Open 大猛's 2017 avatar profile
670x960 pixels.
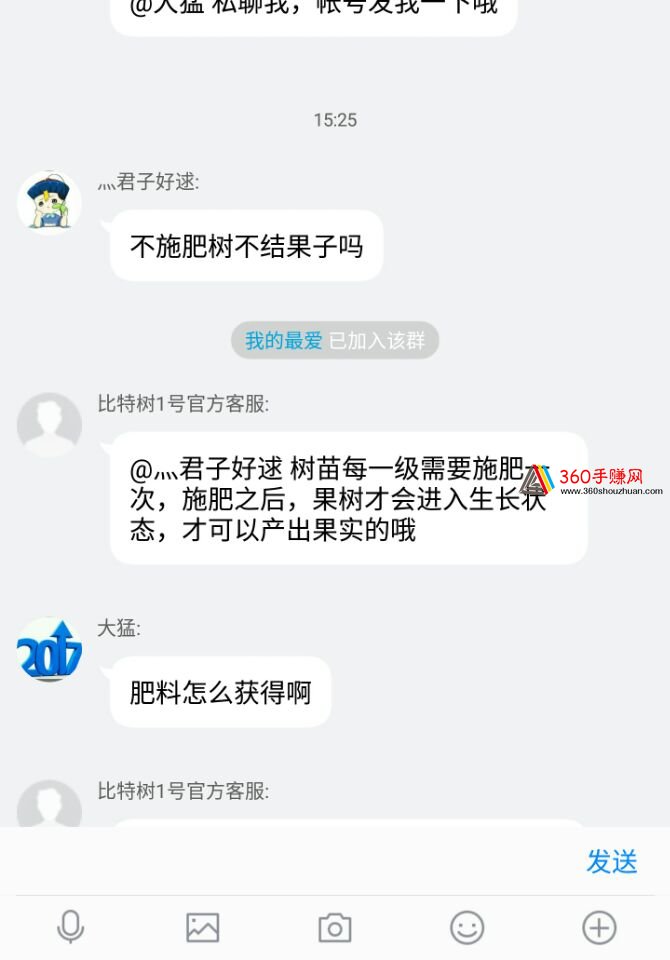pos(49,649)
